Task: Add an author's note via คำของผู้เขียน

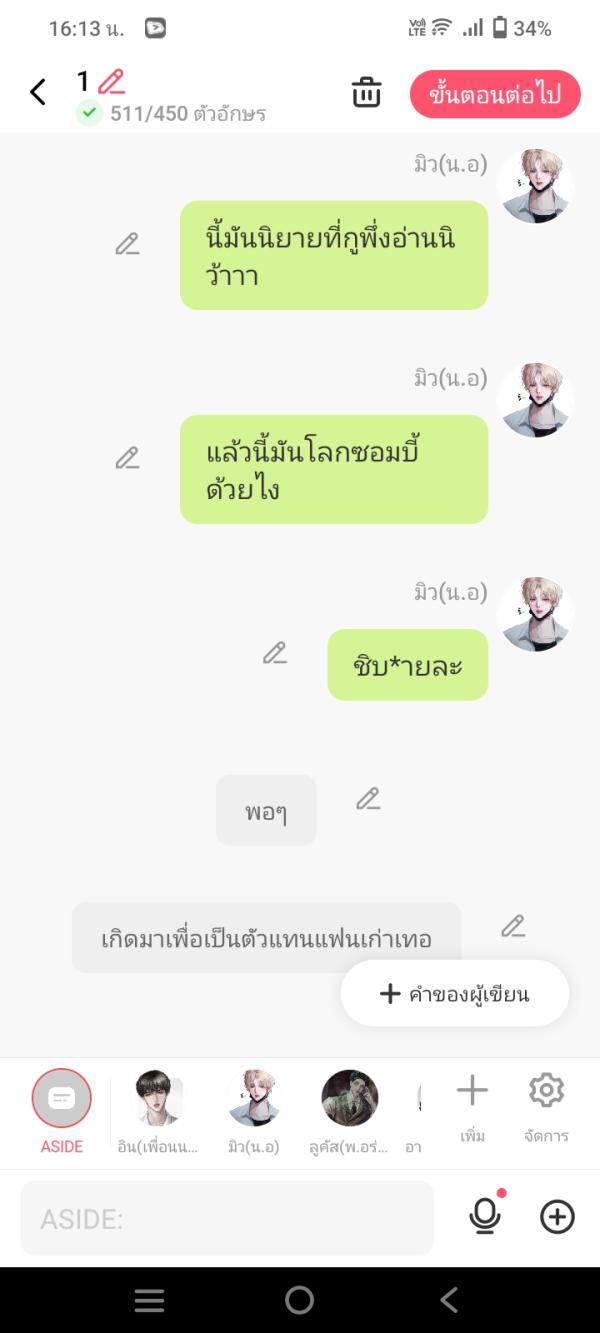Action: [455, 993]
